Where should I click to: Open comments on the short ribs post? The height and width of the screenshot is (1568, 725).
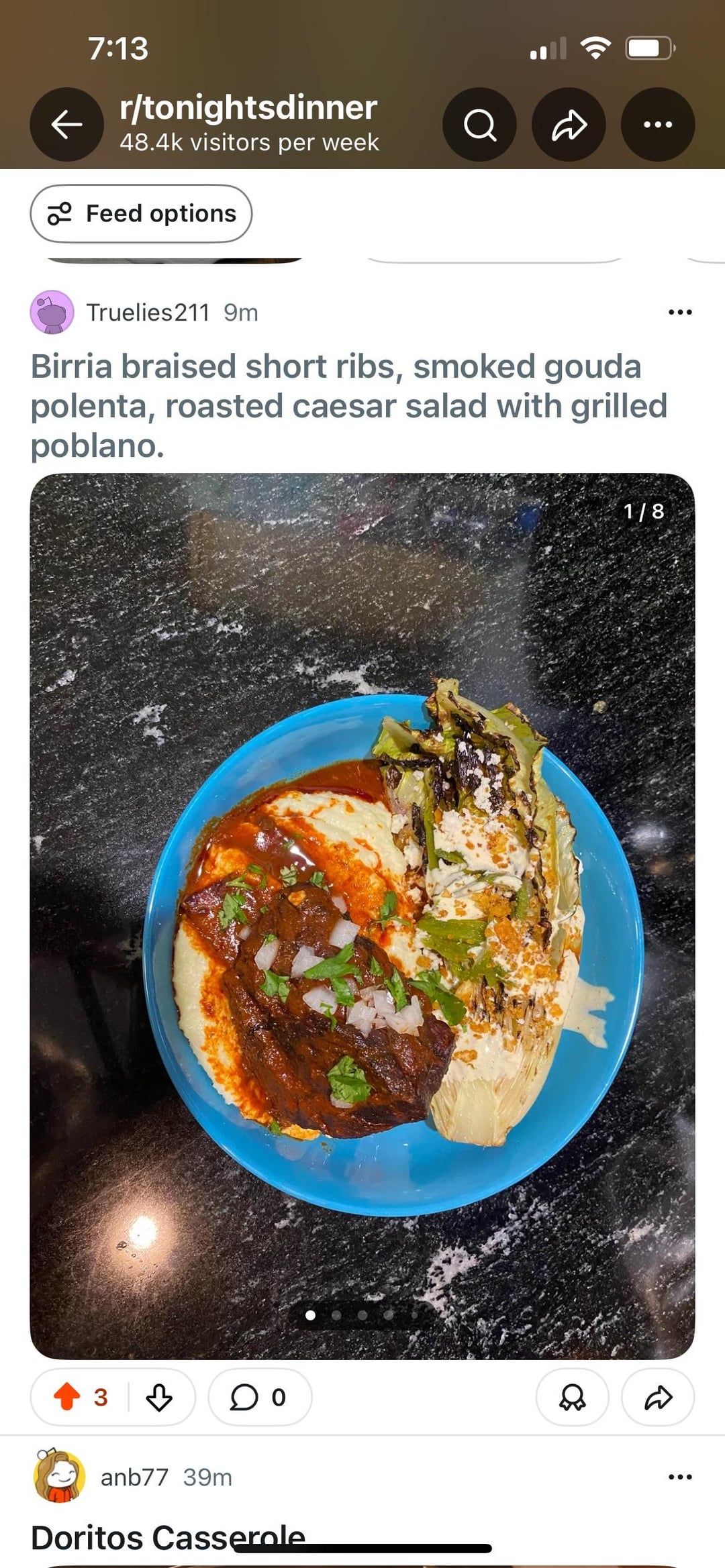click(259, 1397)
